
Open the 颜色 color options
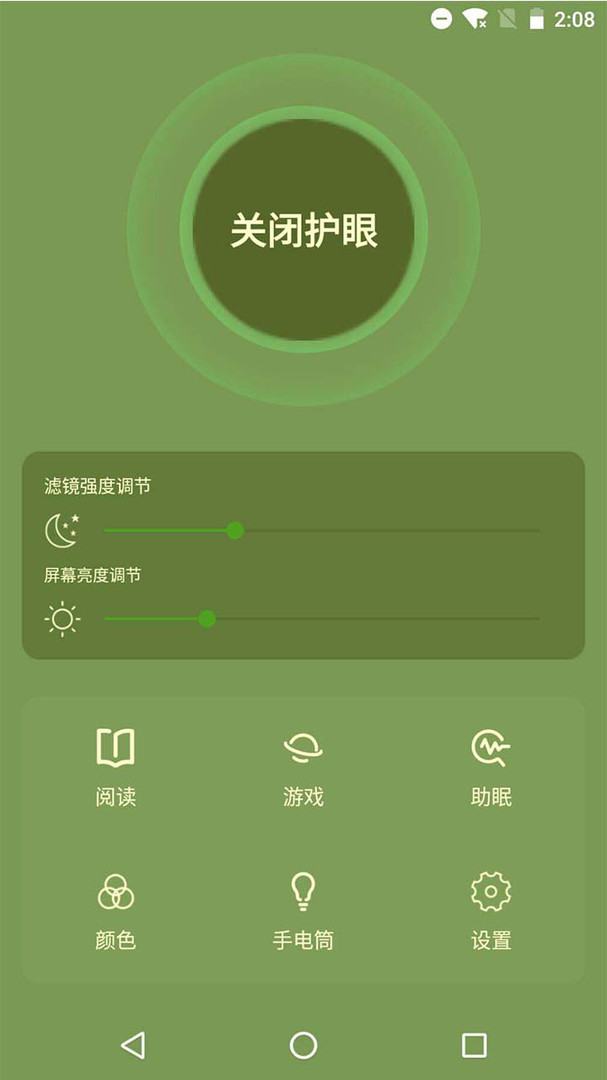click(x=116, y=910)
